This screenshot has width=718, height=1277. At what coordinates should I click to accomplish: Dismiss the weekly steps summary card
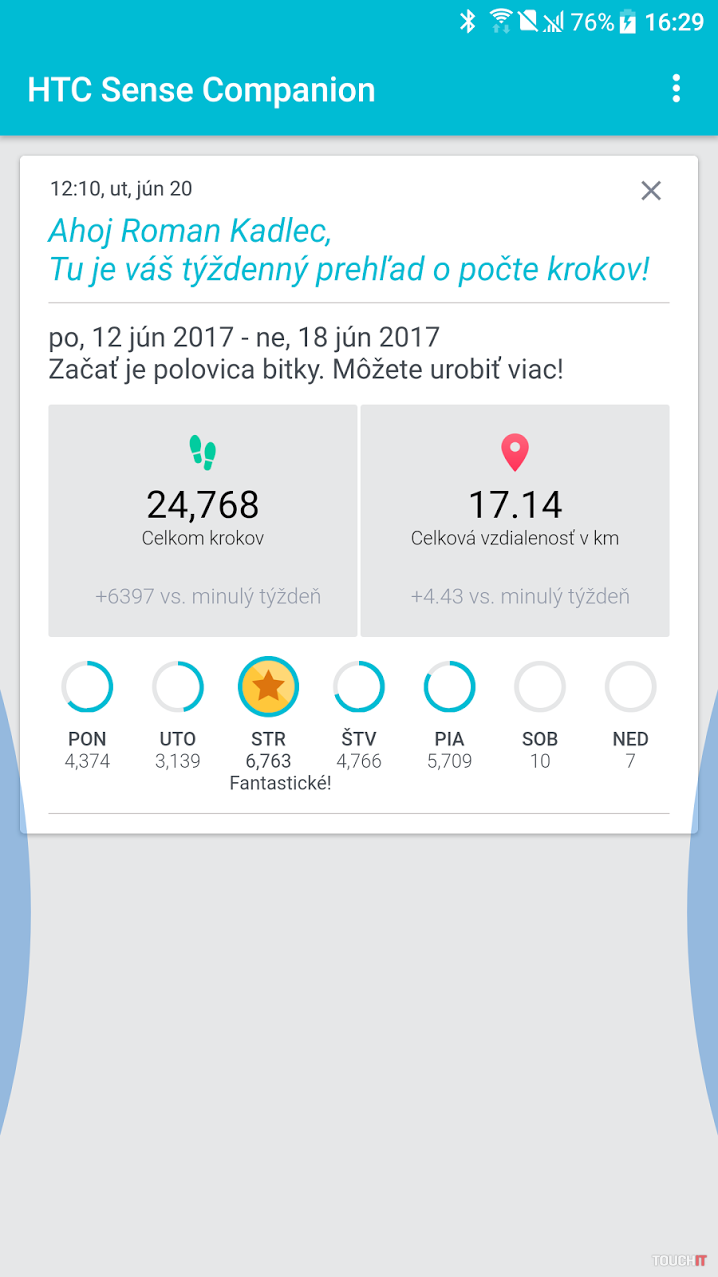pyautogui.click(x=651, y=190)
